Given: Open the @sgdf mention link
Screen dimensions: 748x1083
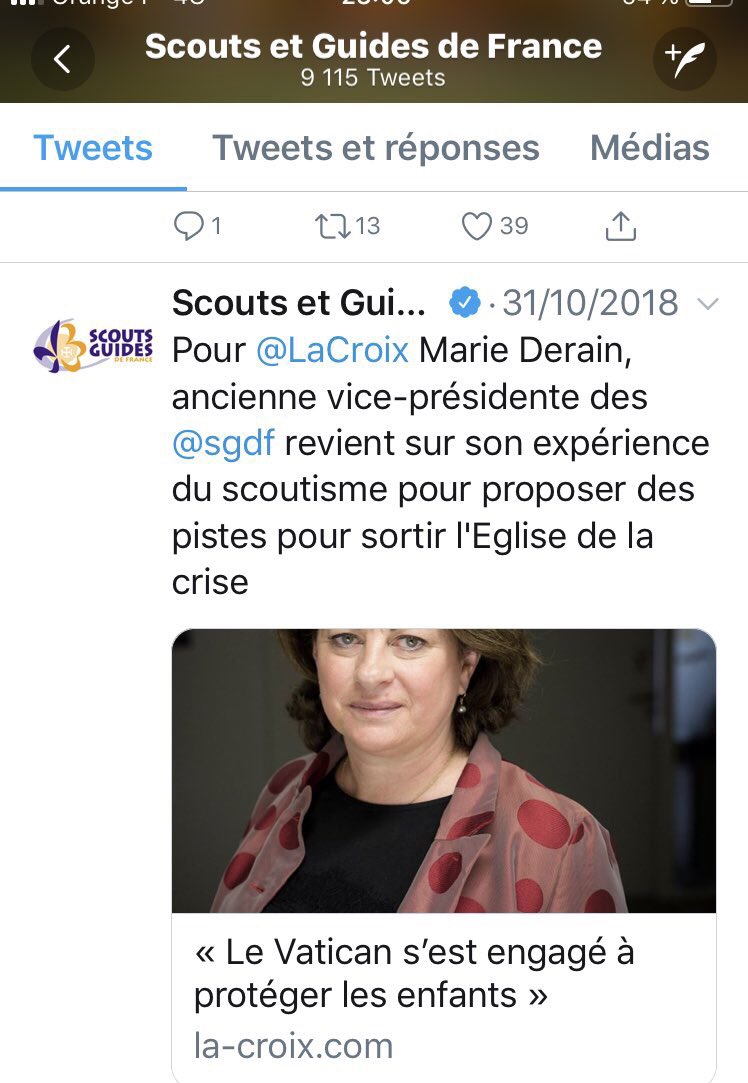Looking at the screenshot, I should [223, 442].
